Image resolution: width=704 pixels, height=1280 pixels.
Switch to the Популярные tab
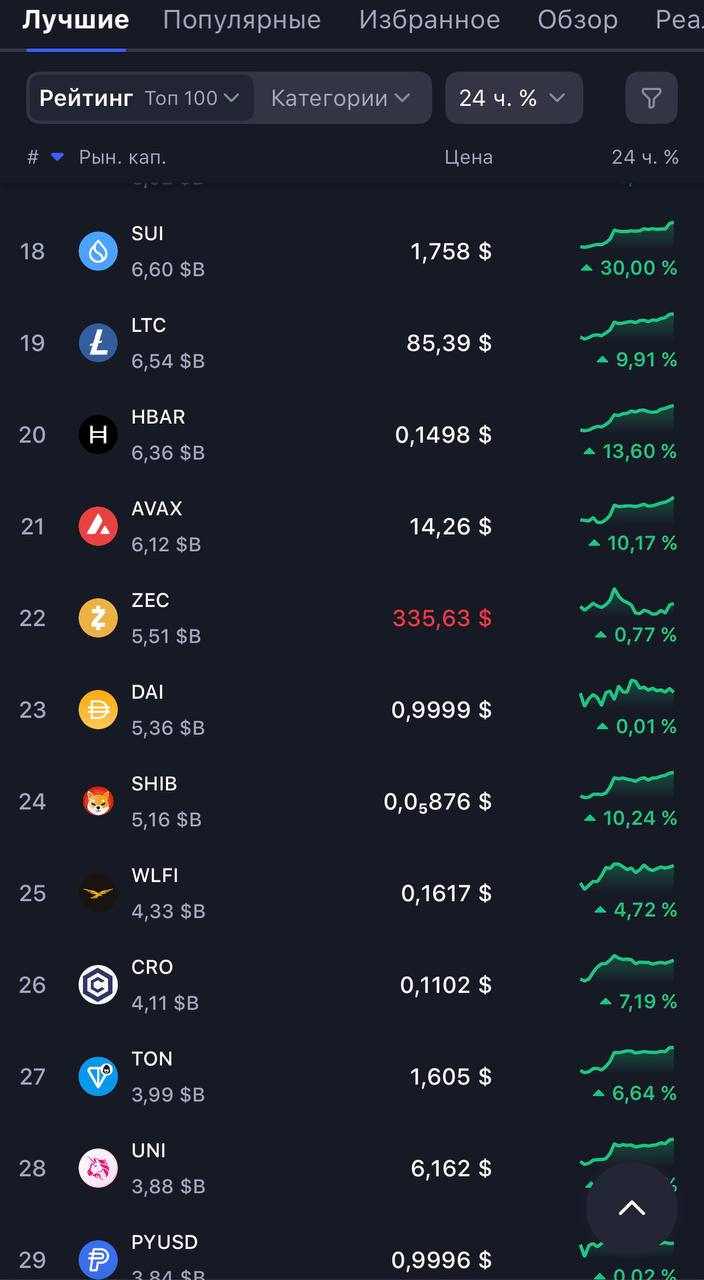pos(241,20)
